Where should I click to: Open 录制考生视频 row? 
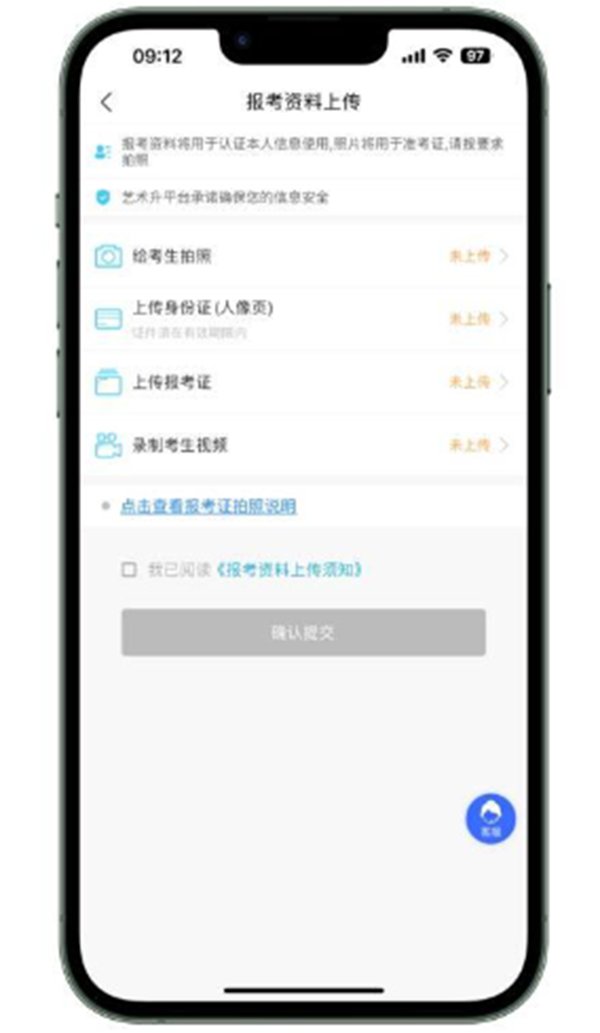pos(300,445)
